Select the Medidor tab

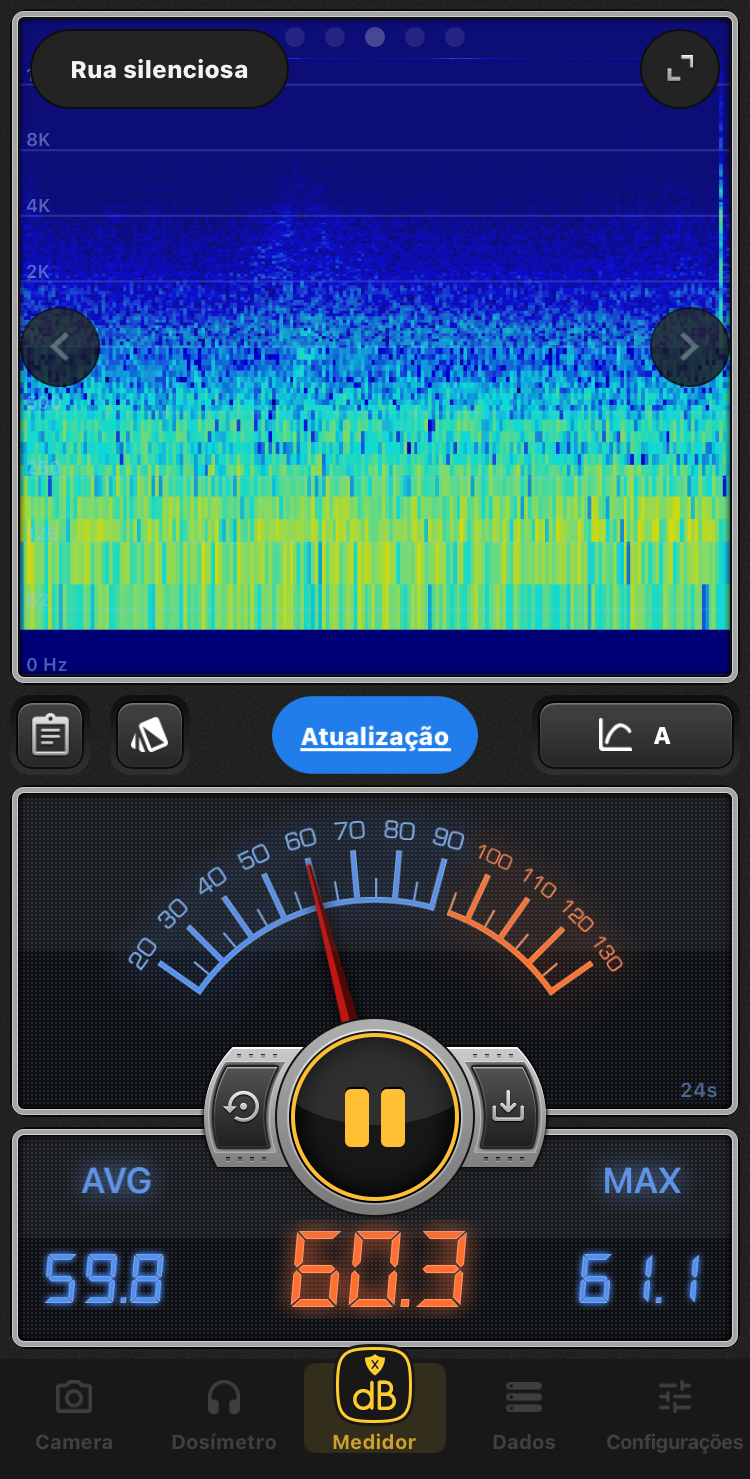pos(374,1402)
